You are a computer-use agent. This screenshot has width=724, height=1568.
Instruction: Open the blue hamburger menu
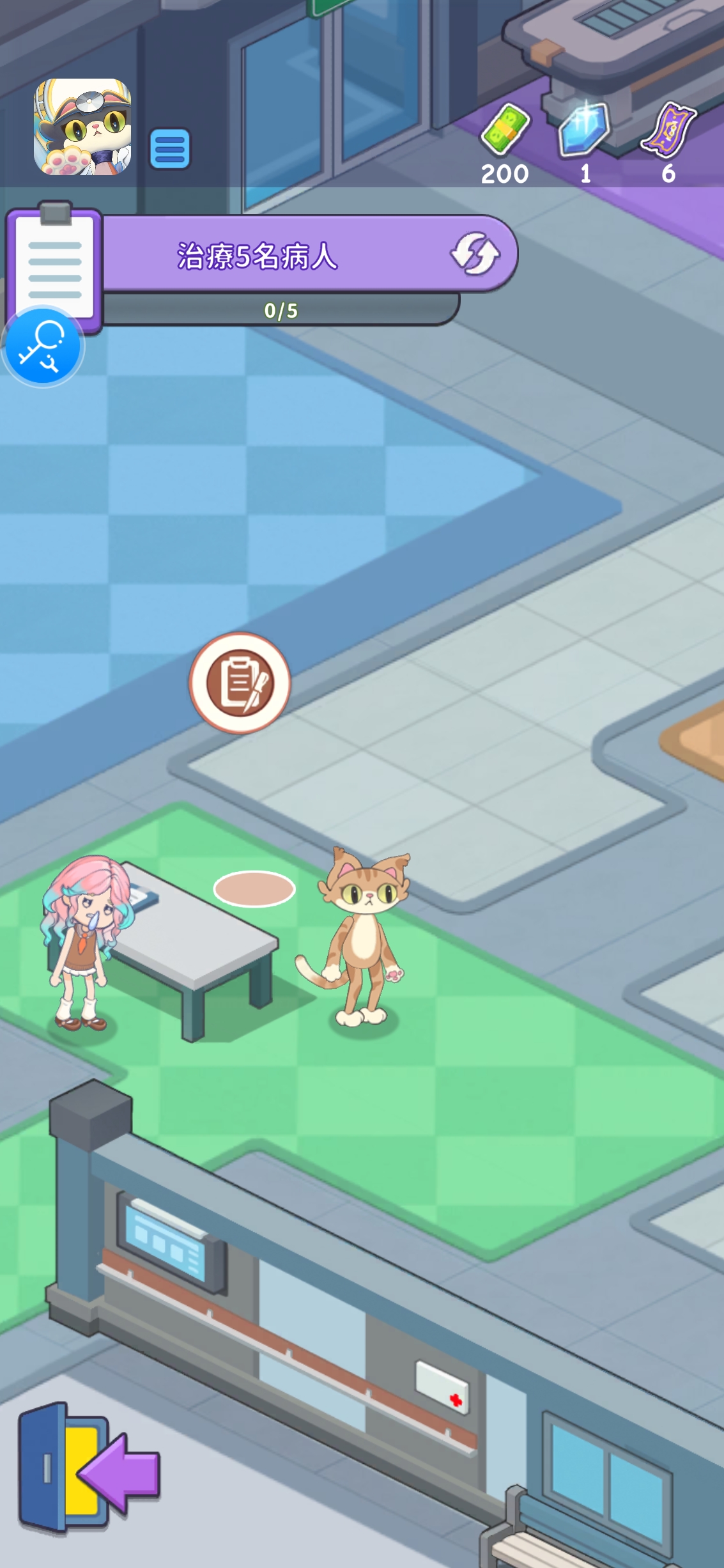click(169, 149)
